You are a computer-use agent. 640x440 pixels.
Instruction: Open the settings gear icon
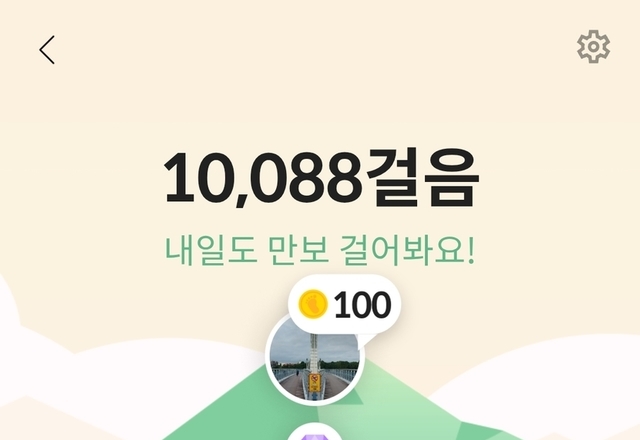pos(593,47)
